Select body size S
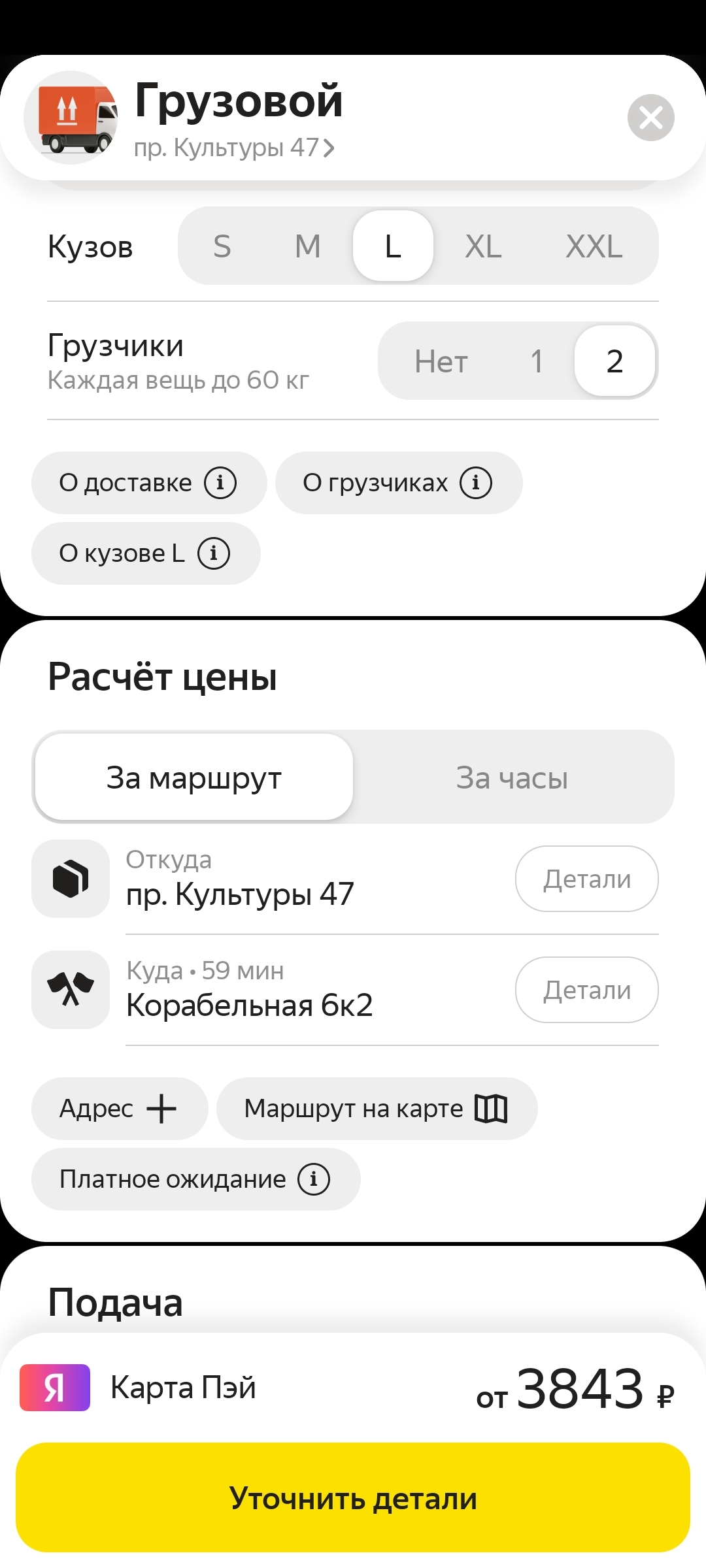This screenshot has height=1568, width=706. (222, 246)
